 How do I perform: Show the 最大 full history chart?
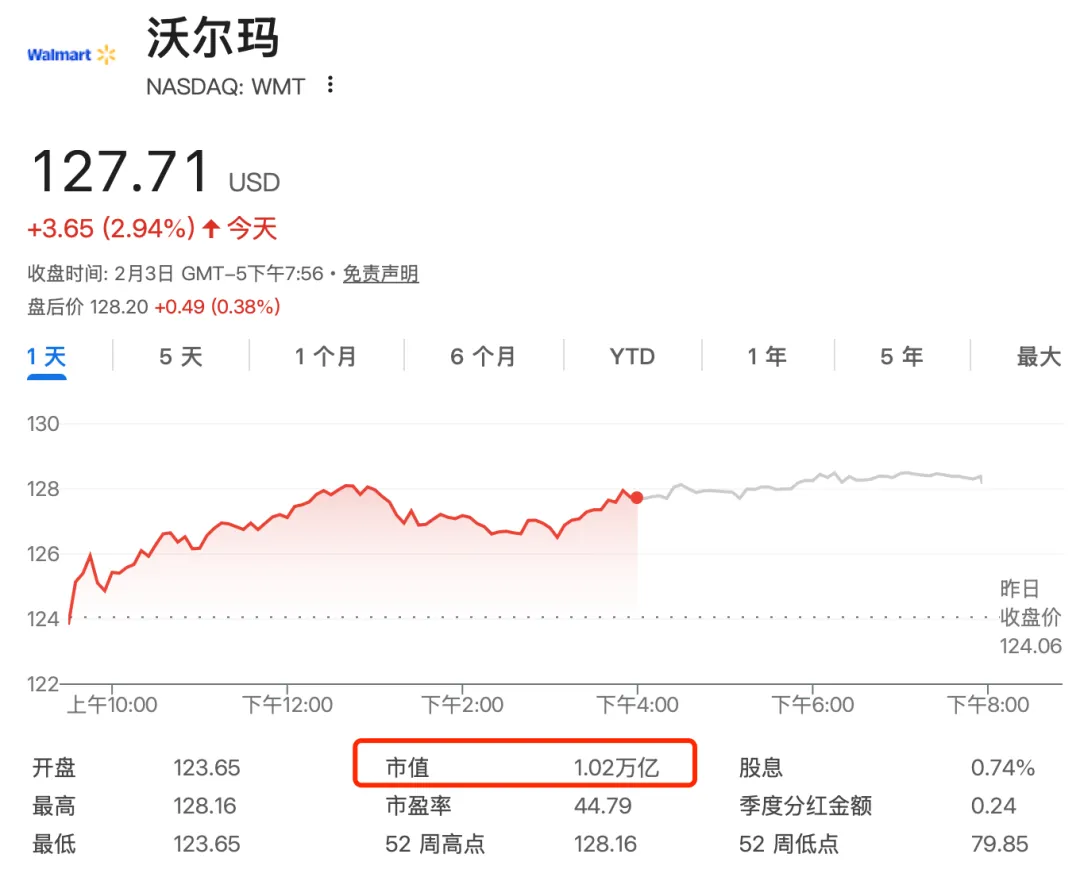[x=1038, y=357]
